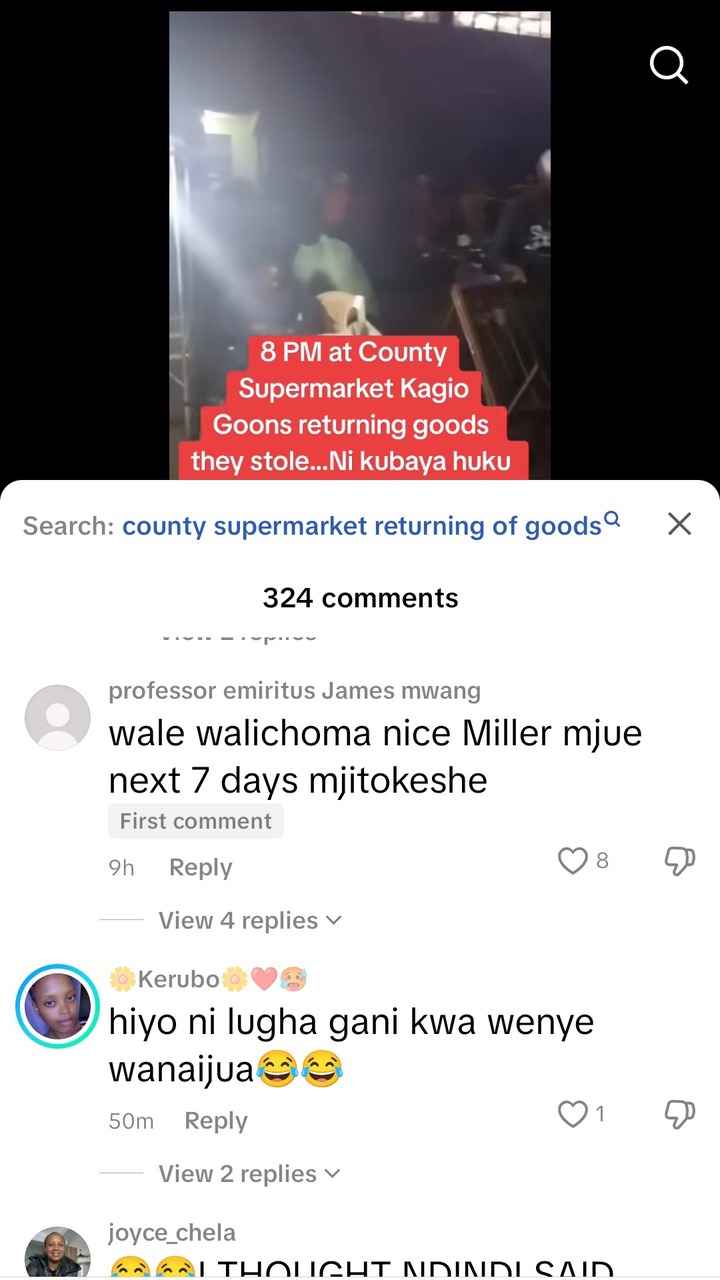Open the search magnifier icon
The width and height of the screenshot is (720, 1280).
(x=669, y=66)
